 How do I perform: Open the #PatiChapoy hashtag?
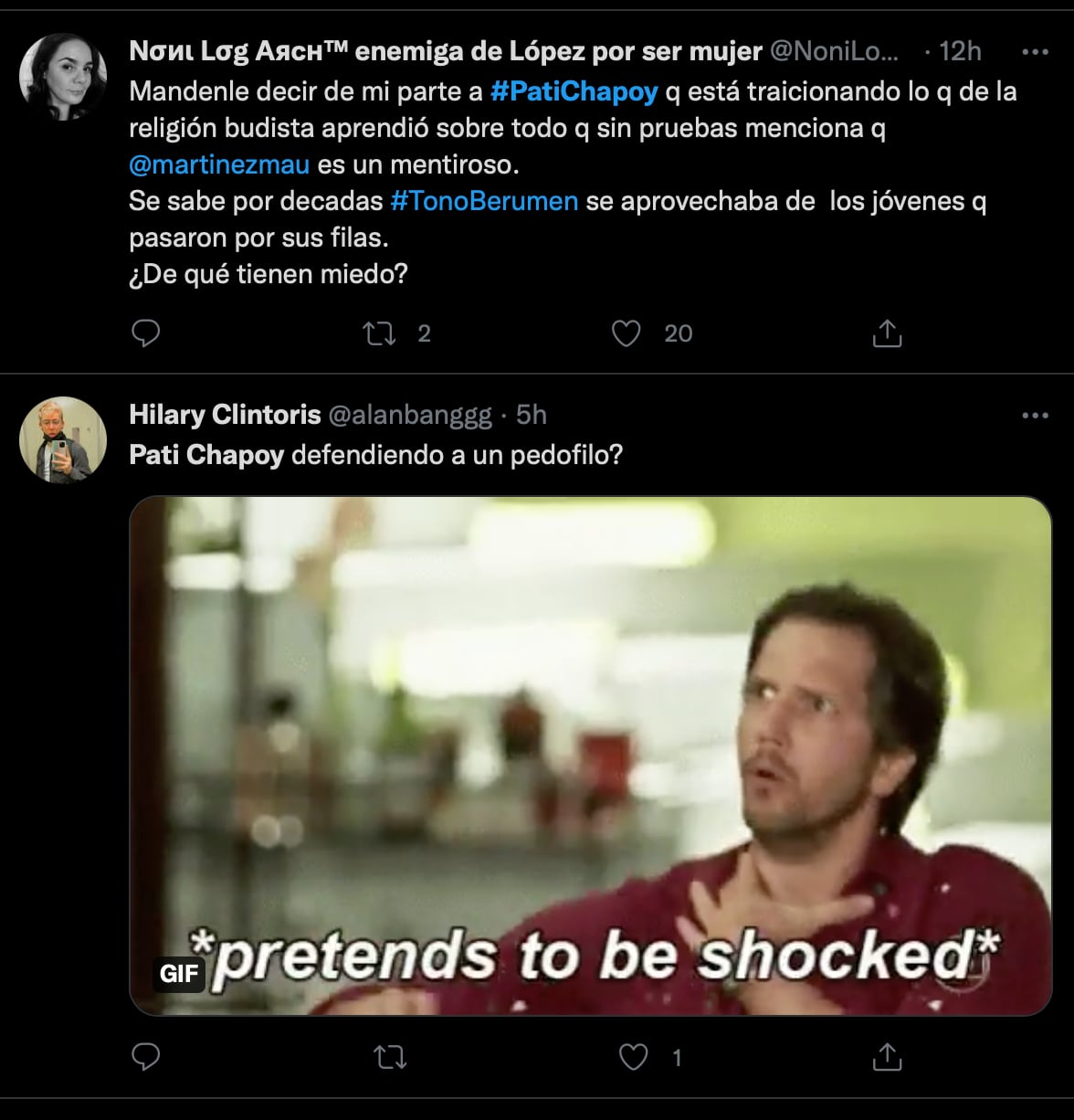click(x=574, y=91)
